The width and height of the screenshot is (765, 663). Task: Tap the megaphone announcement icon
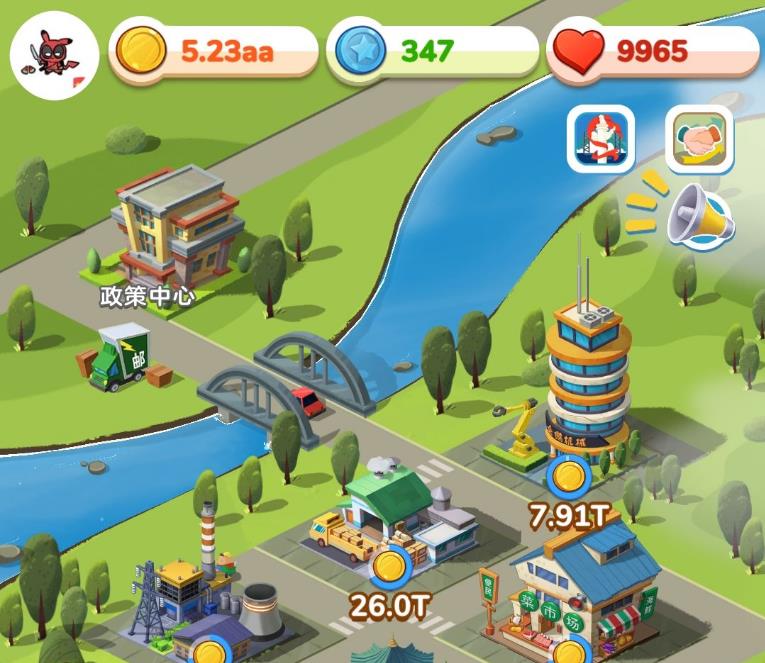(x=698, y=214)
